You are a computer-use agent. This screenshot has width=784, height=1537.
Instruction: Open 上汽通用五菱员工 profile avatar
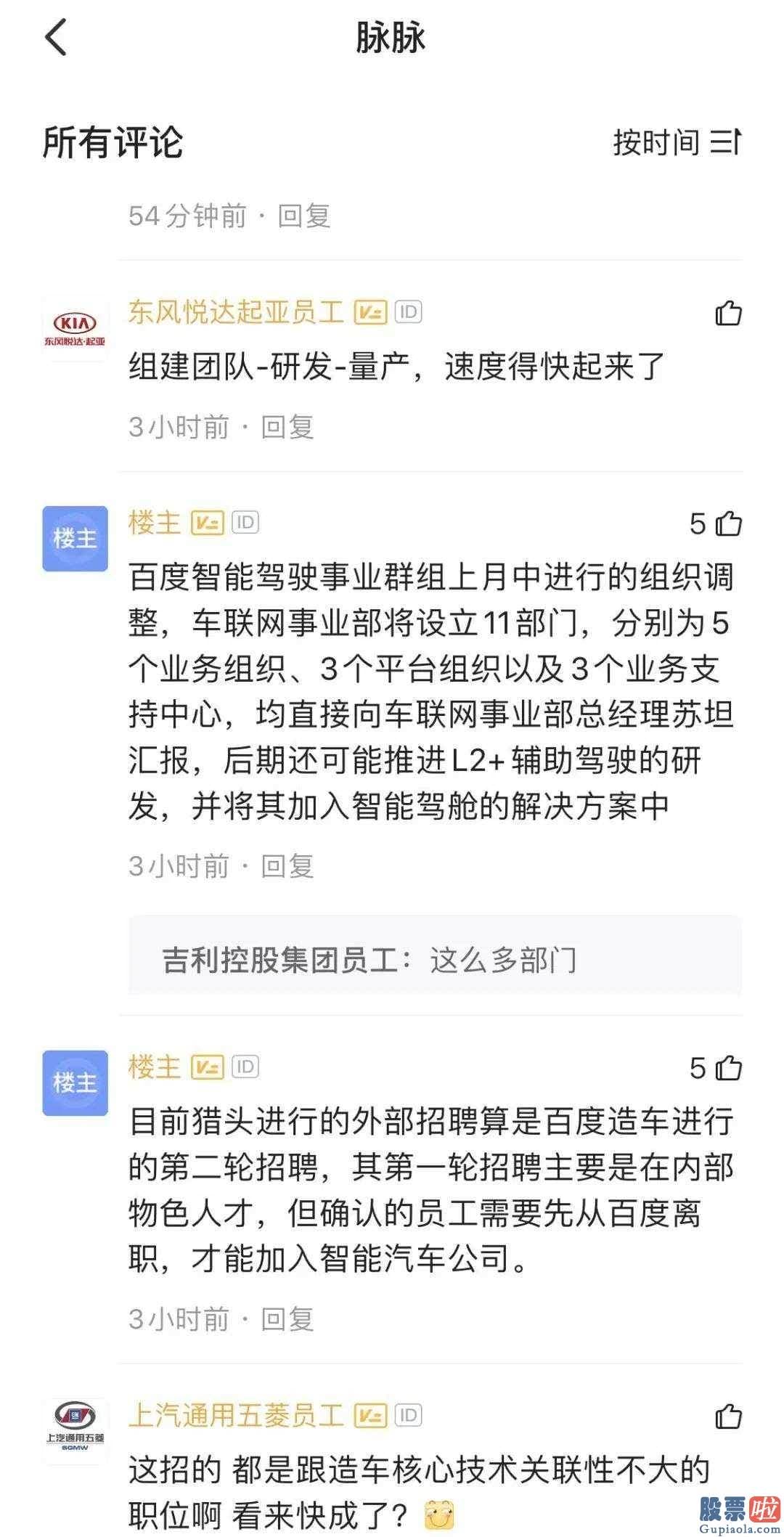point(75,1430)
